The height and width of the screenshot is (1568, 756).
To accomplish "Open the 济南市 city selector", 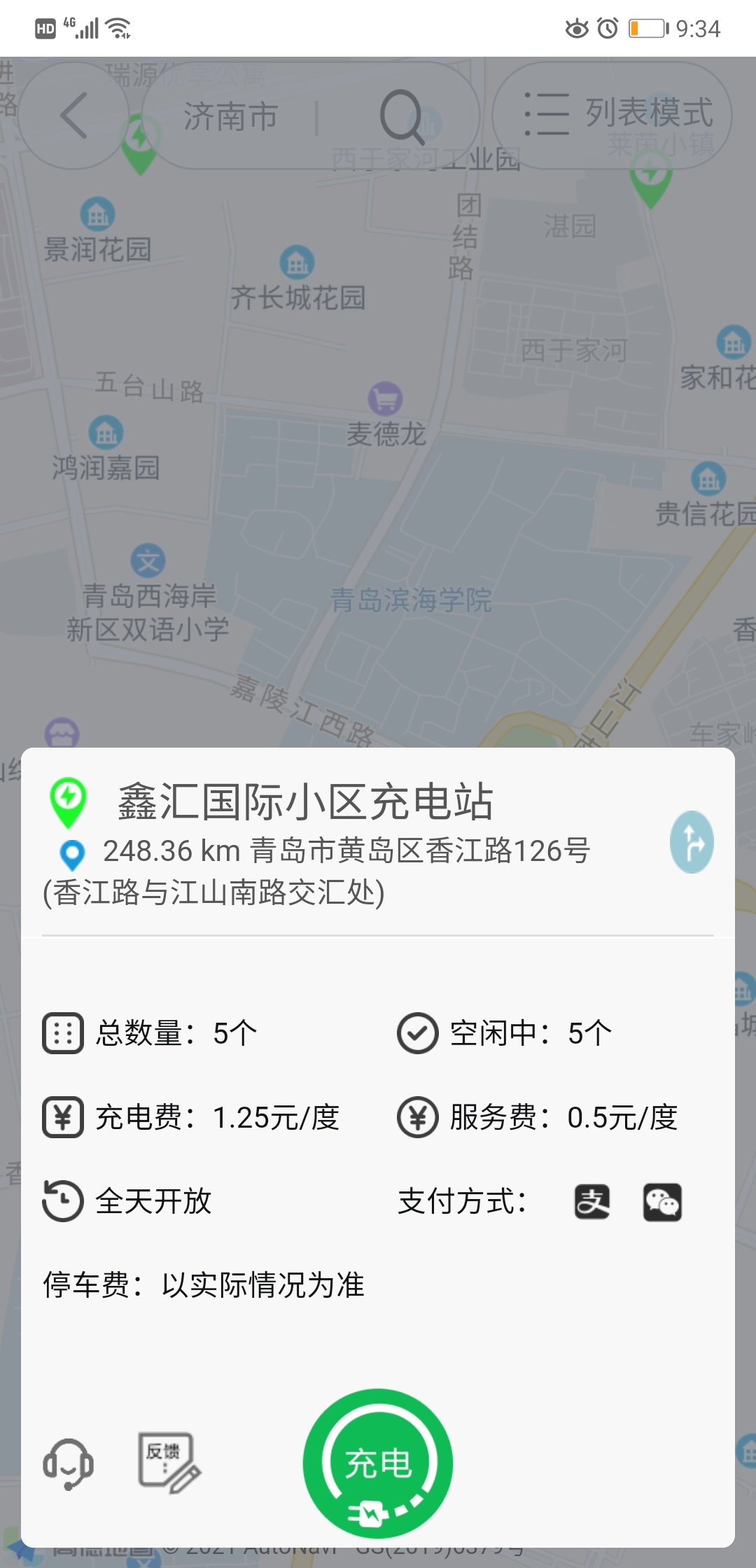I will point(230,116).
